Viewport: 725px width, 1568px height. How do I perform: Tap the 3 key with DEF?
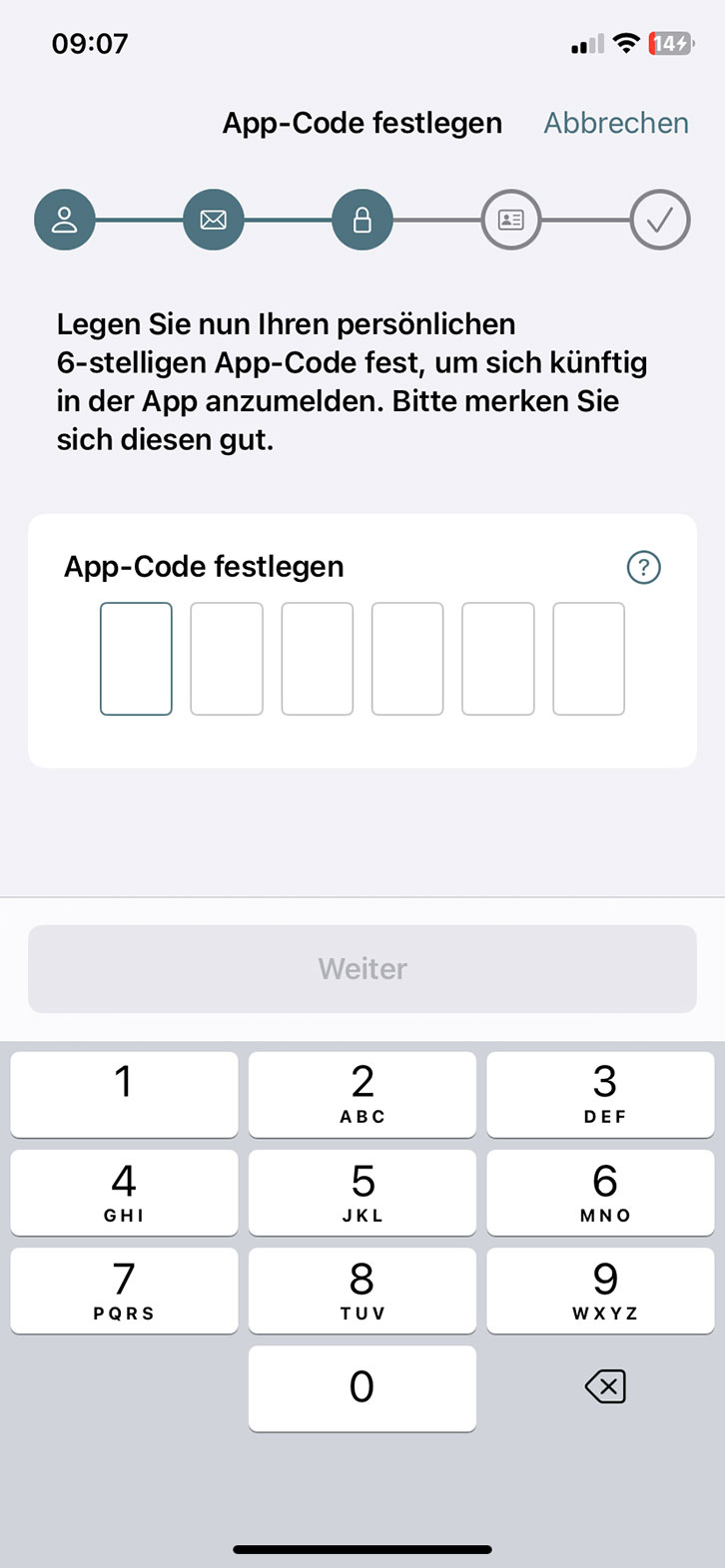[x=600, y=1093]
